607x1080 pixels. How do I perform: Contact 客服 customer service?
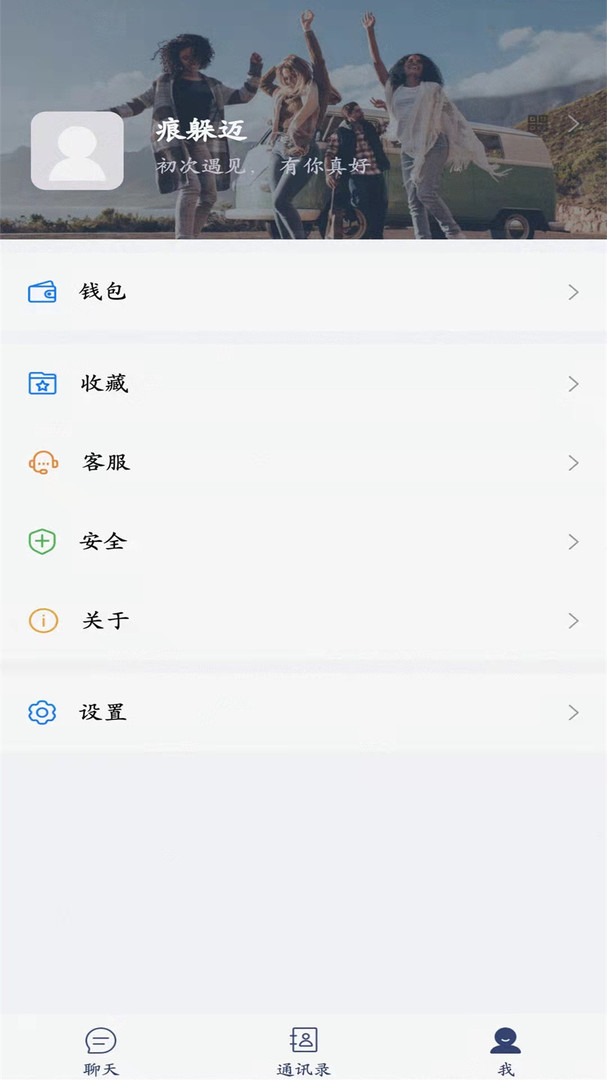pos(303,463)
